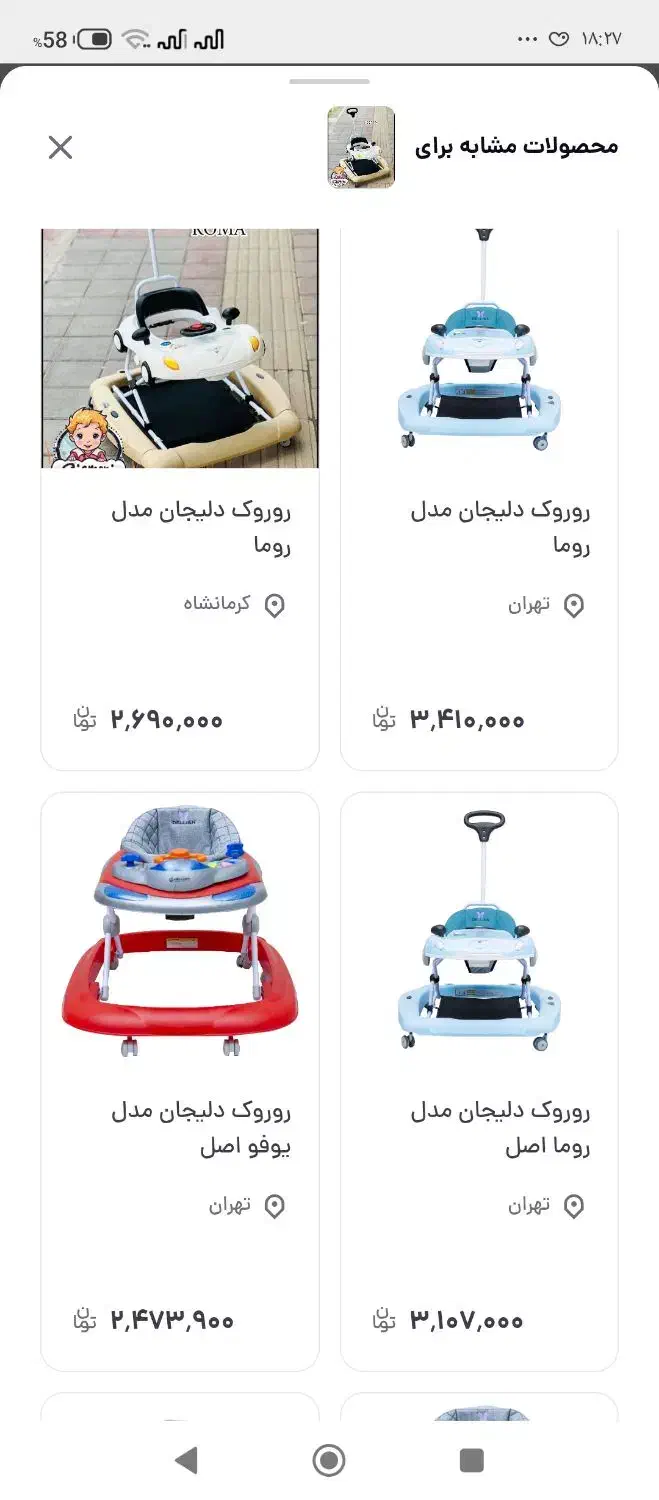
Task: Go to the home screen
Action: 329,1461
